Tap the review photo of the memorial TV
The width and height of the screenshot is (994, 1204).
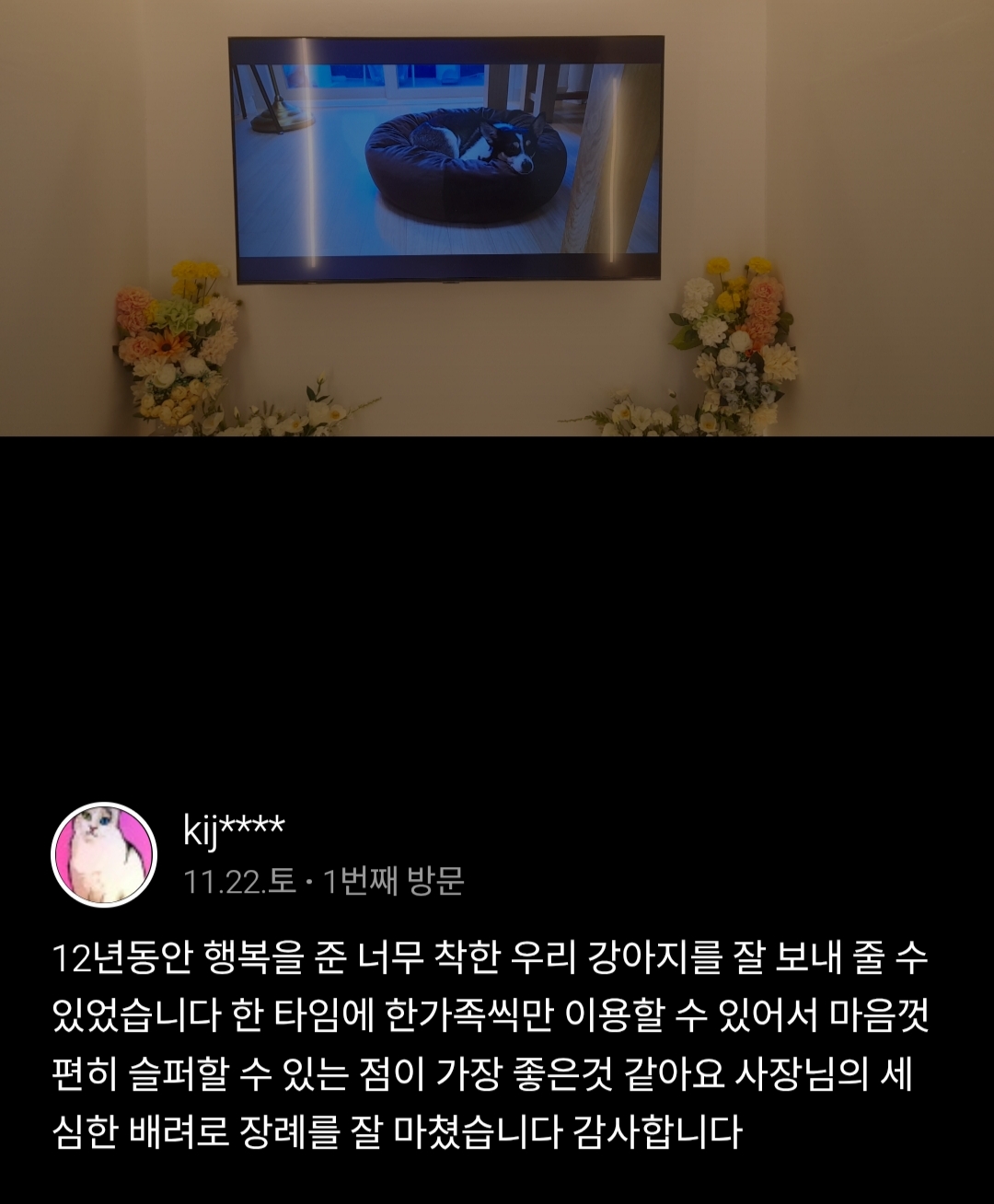(x=497, y=218)
